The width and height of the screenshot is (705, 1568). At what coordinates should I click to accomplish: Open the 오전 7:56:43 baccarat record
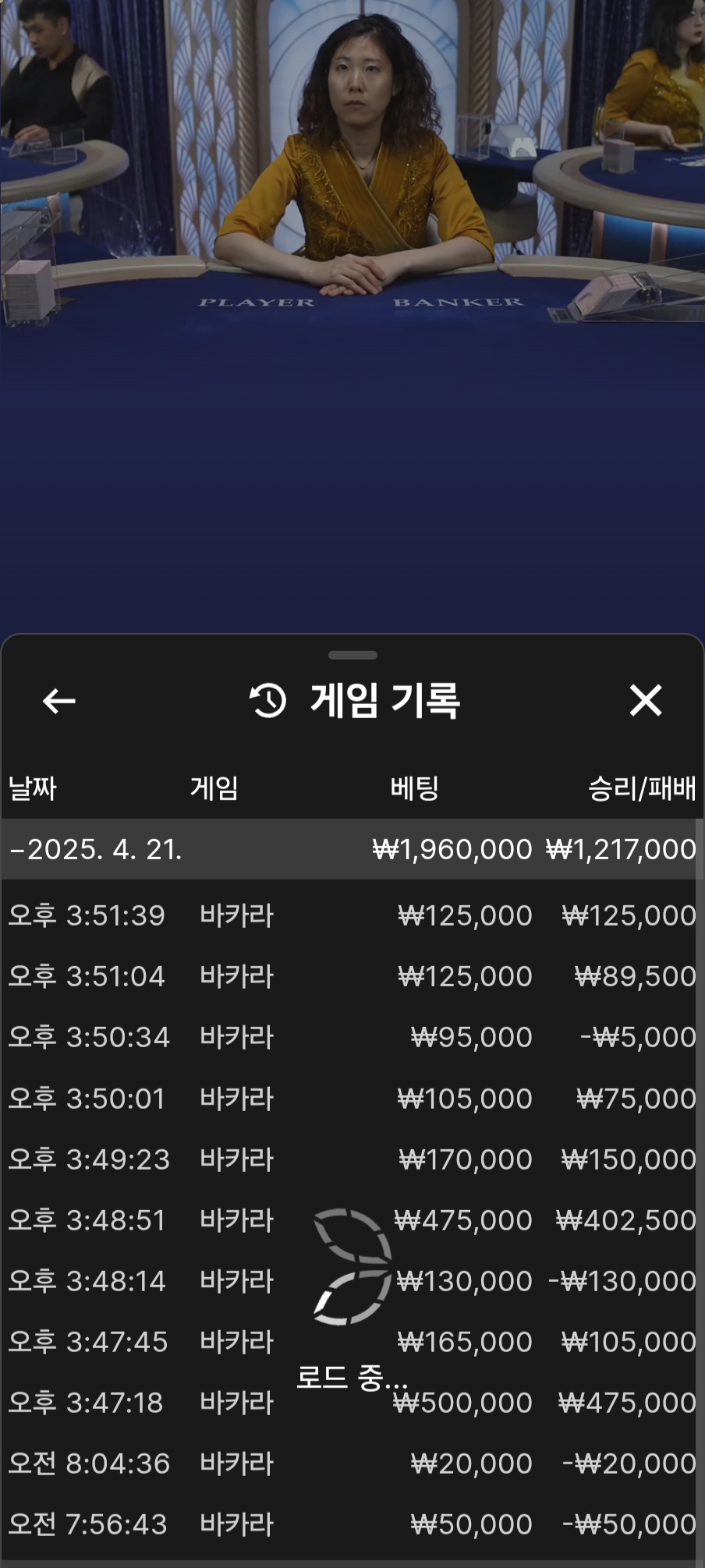tap(352, 1524)
